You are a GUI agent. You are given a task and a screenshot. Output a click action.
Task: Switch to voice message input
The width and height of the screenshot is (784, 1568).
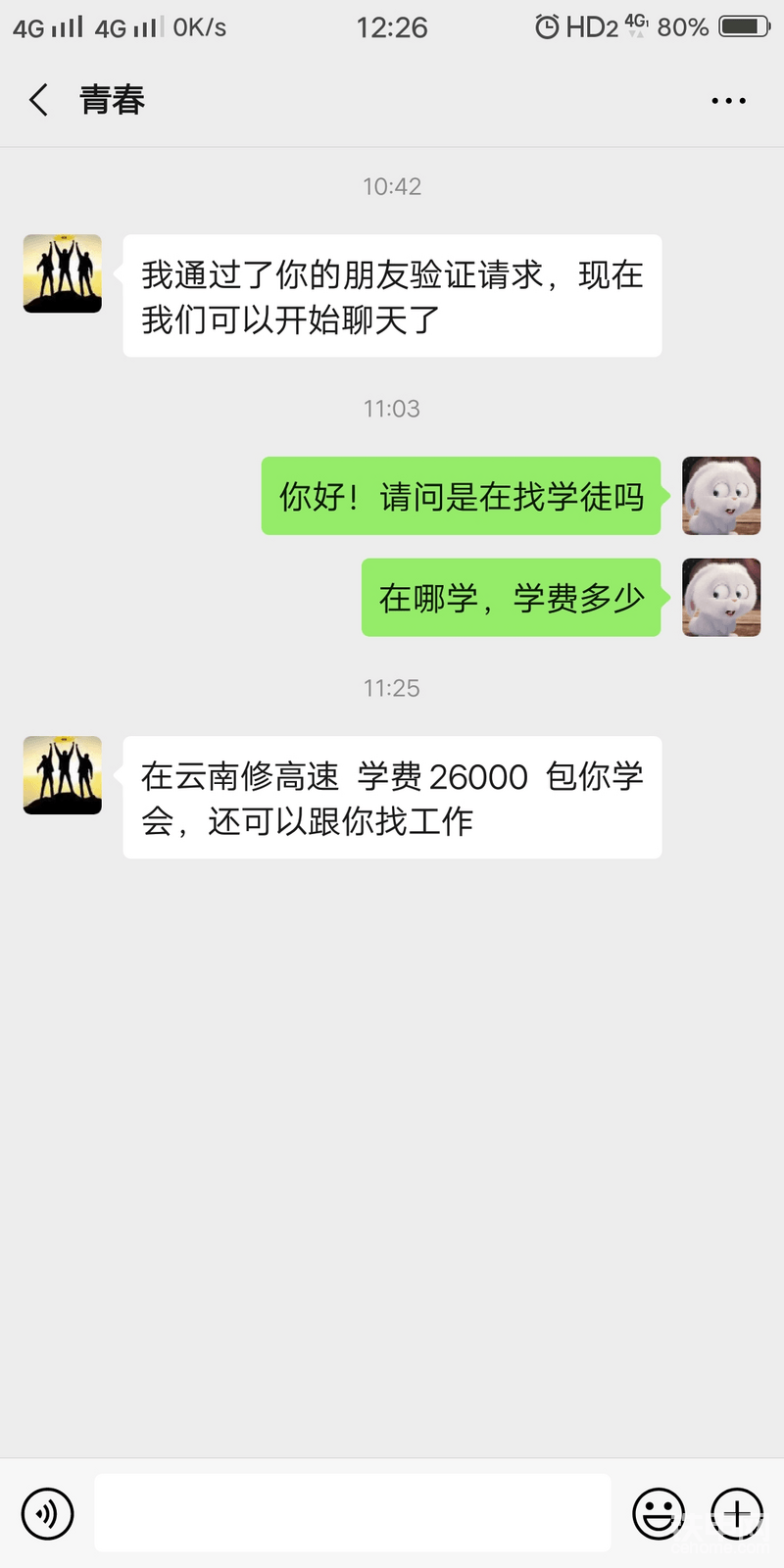tap(47, 1513)
